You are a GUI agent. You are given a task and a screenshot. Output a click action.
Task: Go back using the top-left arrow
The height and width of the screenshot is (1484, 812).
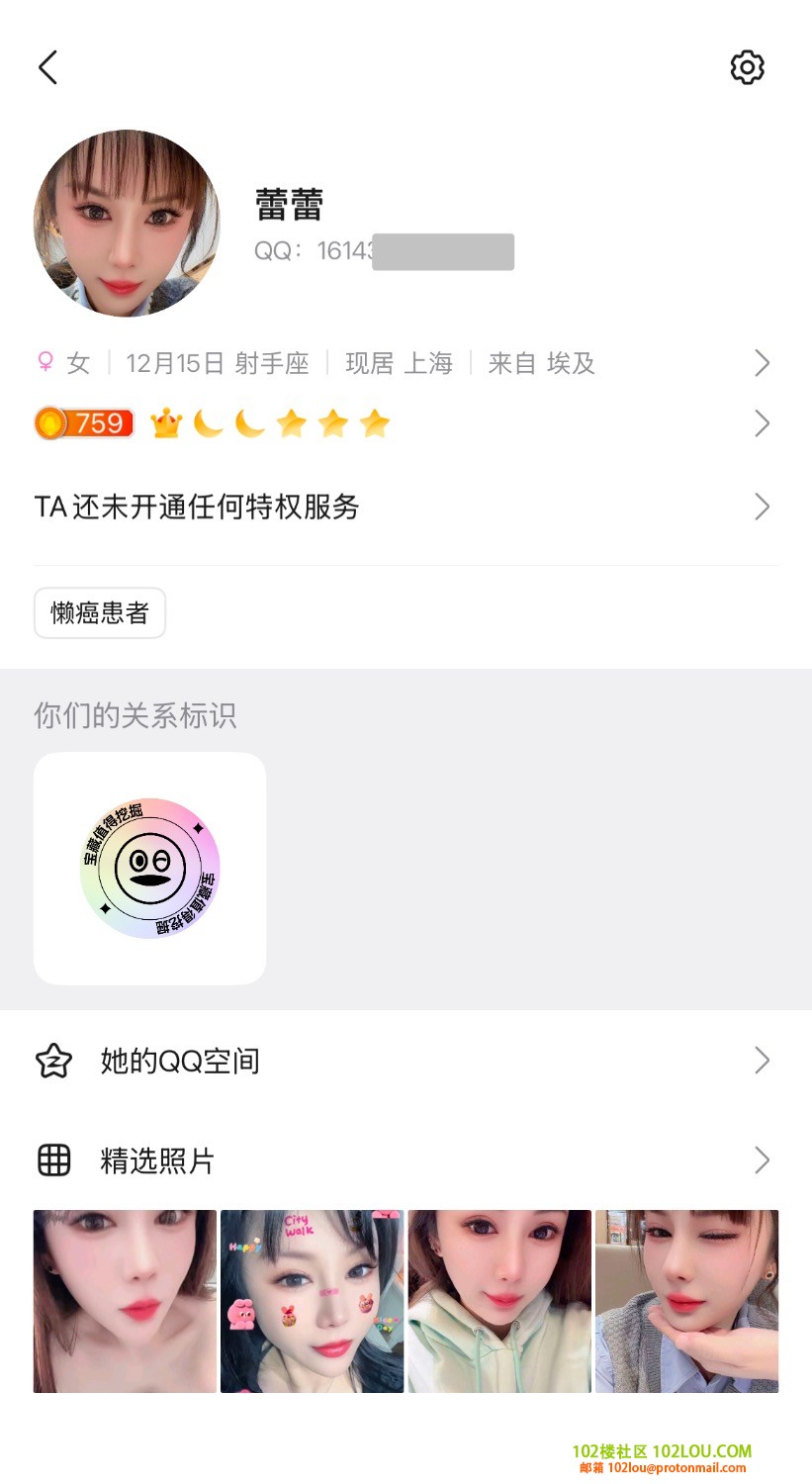coord(48,67)
